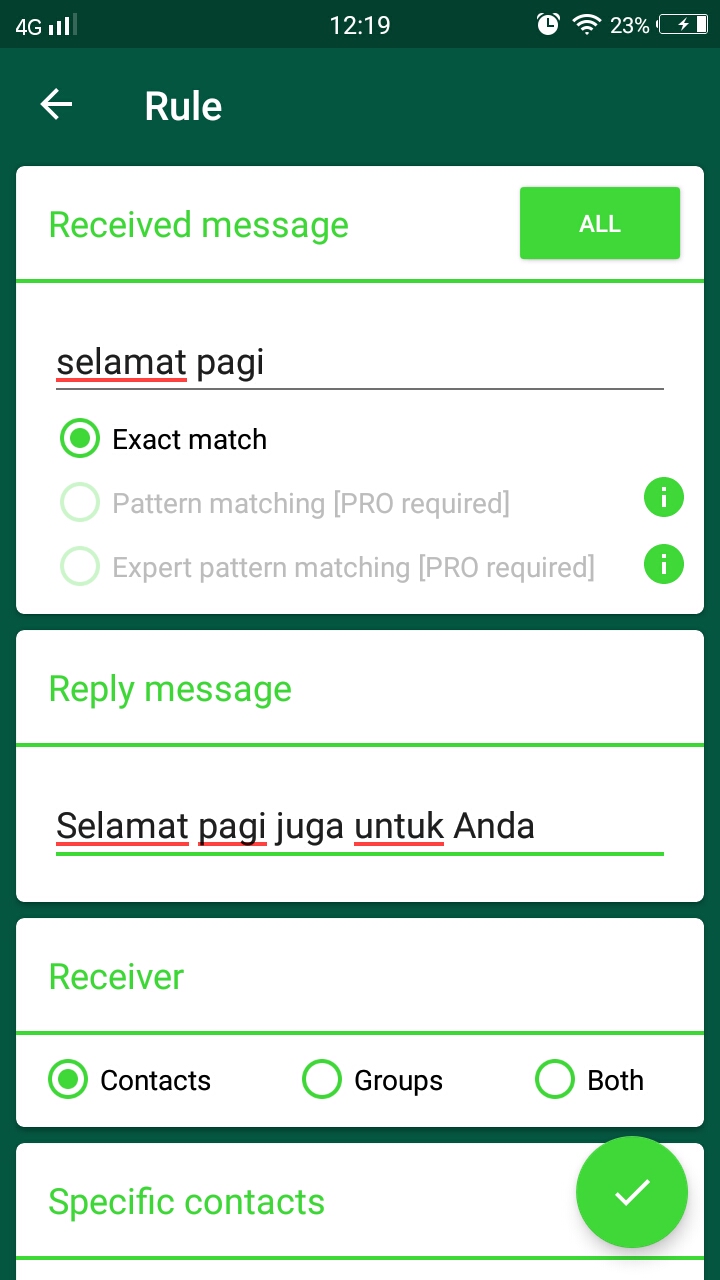Edit the received message field 'selamat pagi'
Image resolution: width=720 pixels, height=1280 pixels.
coord(359,361)
